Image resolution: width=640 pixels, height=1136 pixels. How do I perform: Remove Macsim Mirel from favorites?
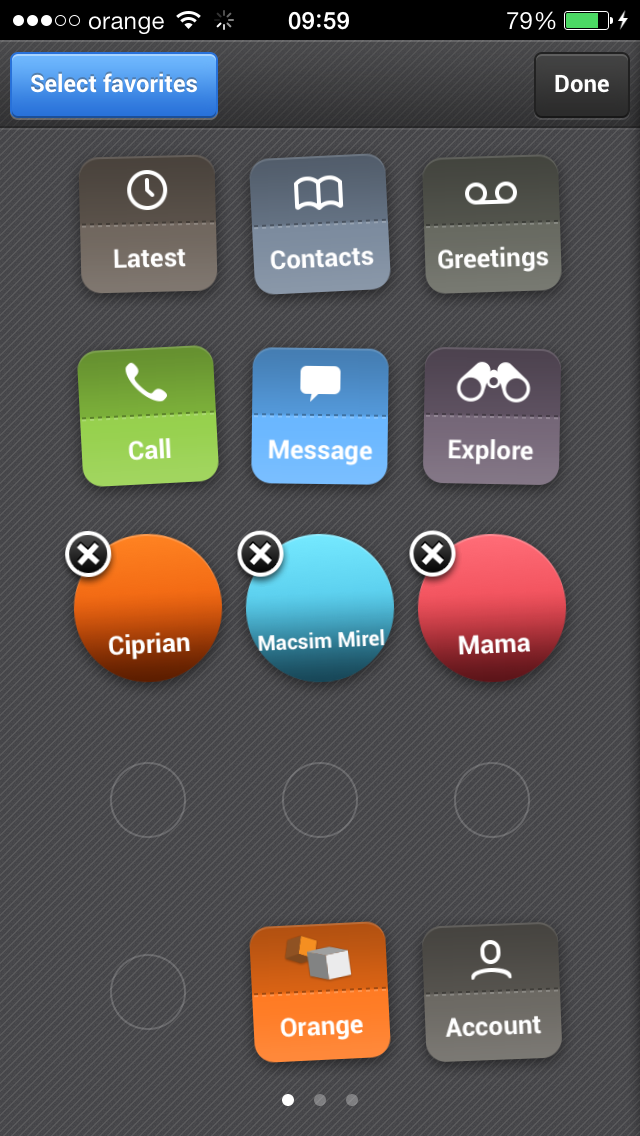coord(260,555)
